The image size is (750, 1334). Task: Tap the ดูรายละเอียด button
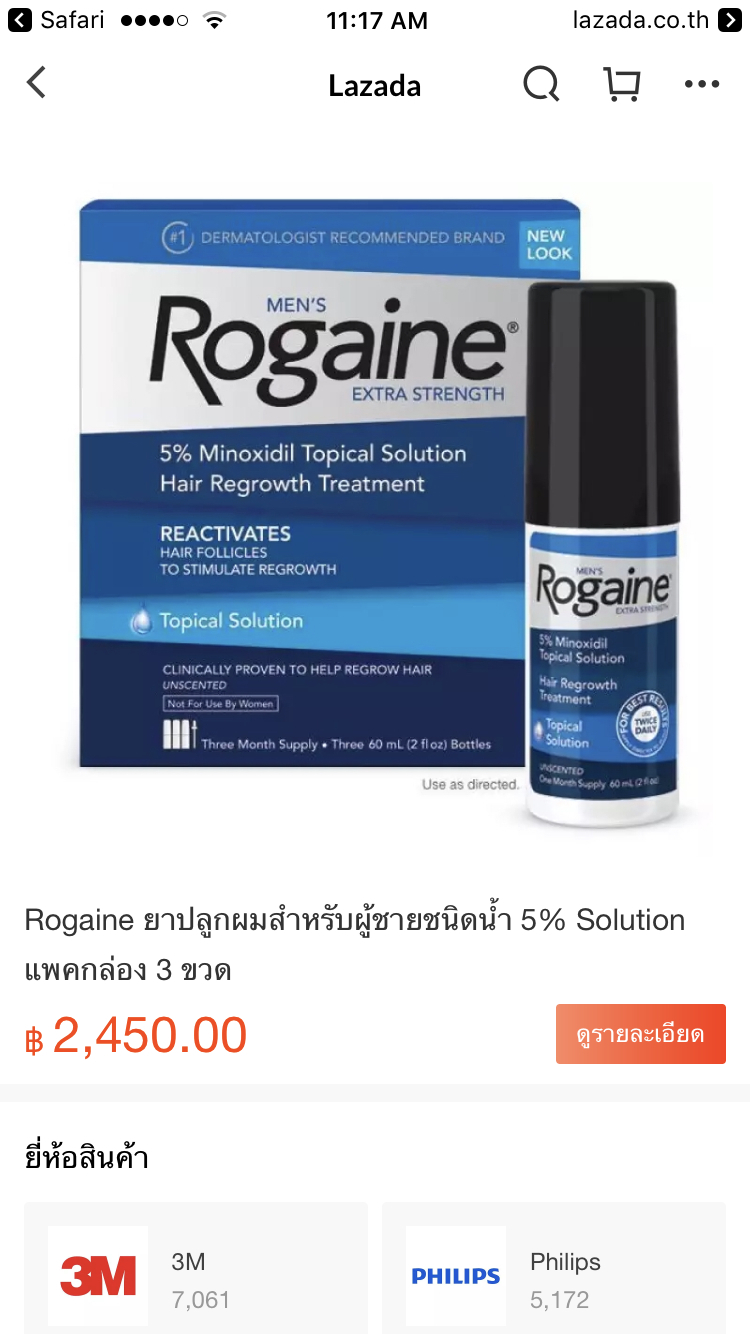coord(640,1034)
